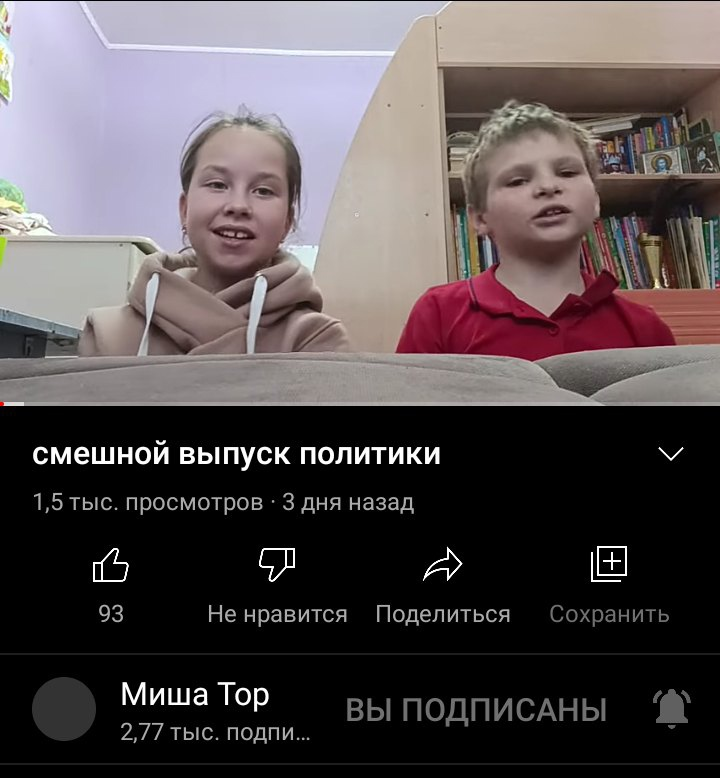Open the Миша Тор channel
The image size is (720, 778).
tap(194, 694)
